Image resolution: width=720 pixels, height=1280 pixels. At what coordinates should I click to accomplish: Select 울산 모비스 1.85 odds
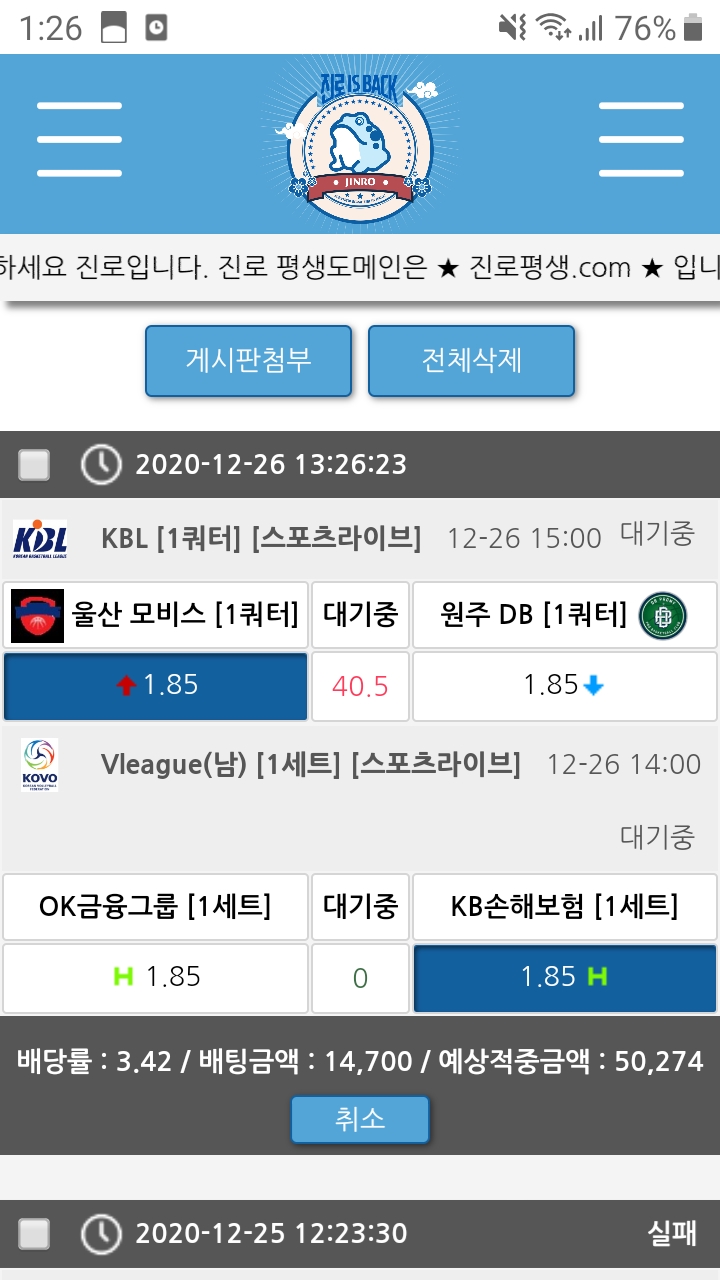pos(156,686)
